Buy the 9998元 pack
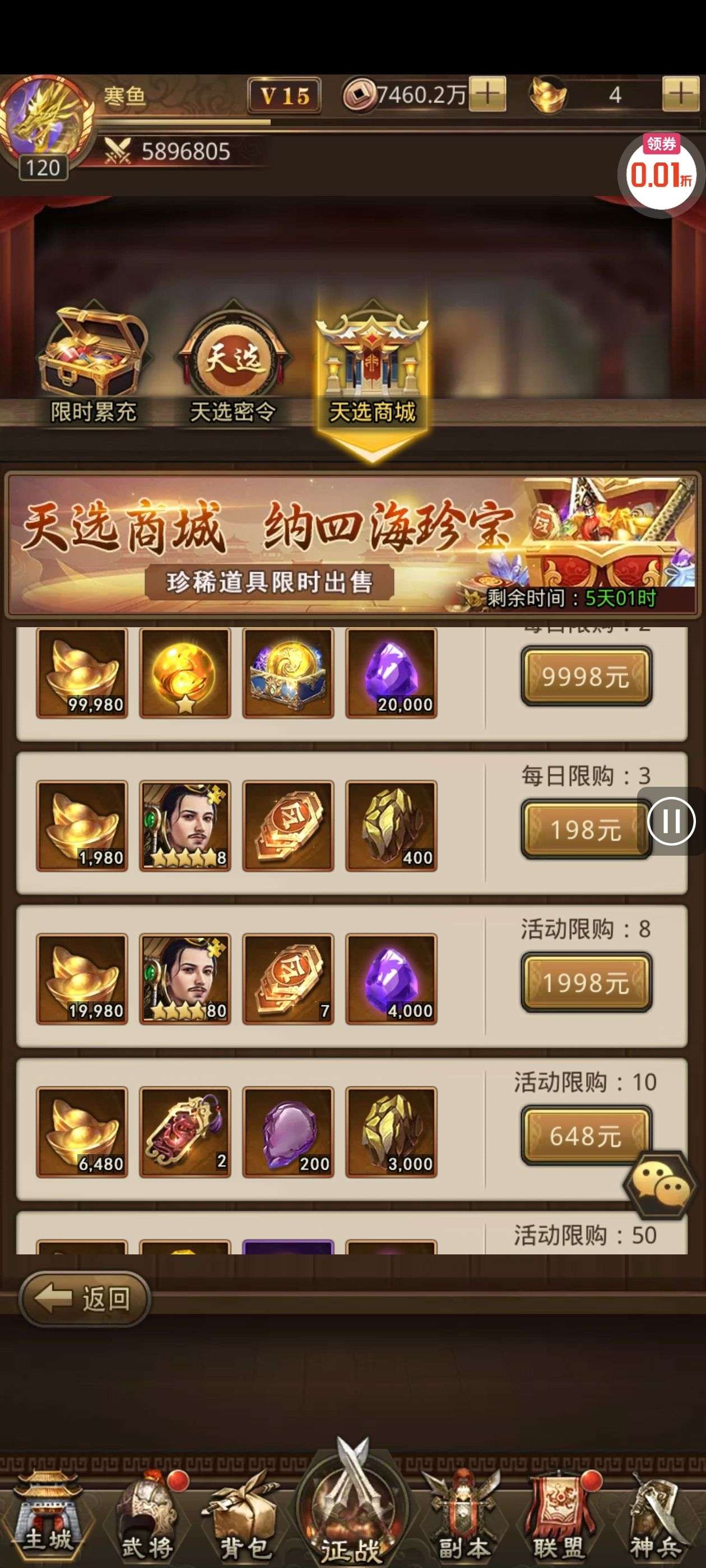The image size is (706, 1568). [x=586, y=676]
